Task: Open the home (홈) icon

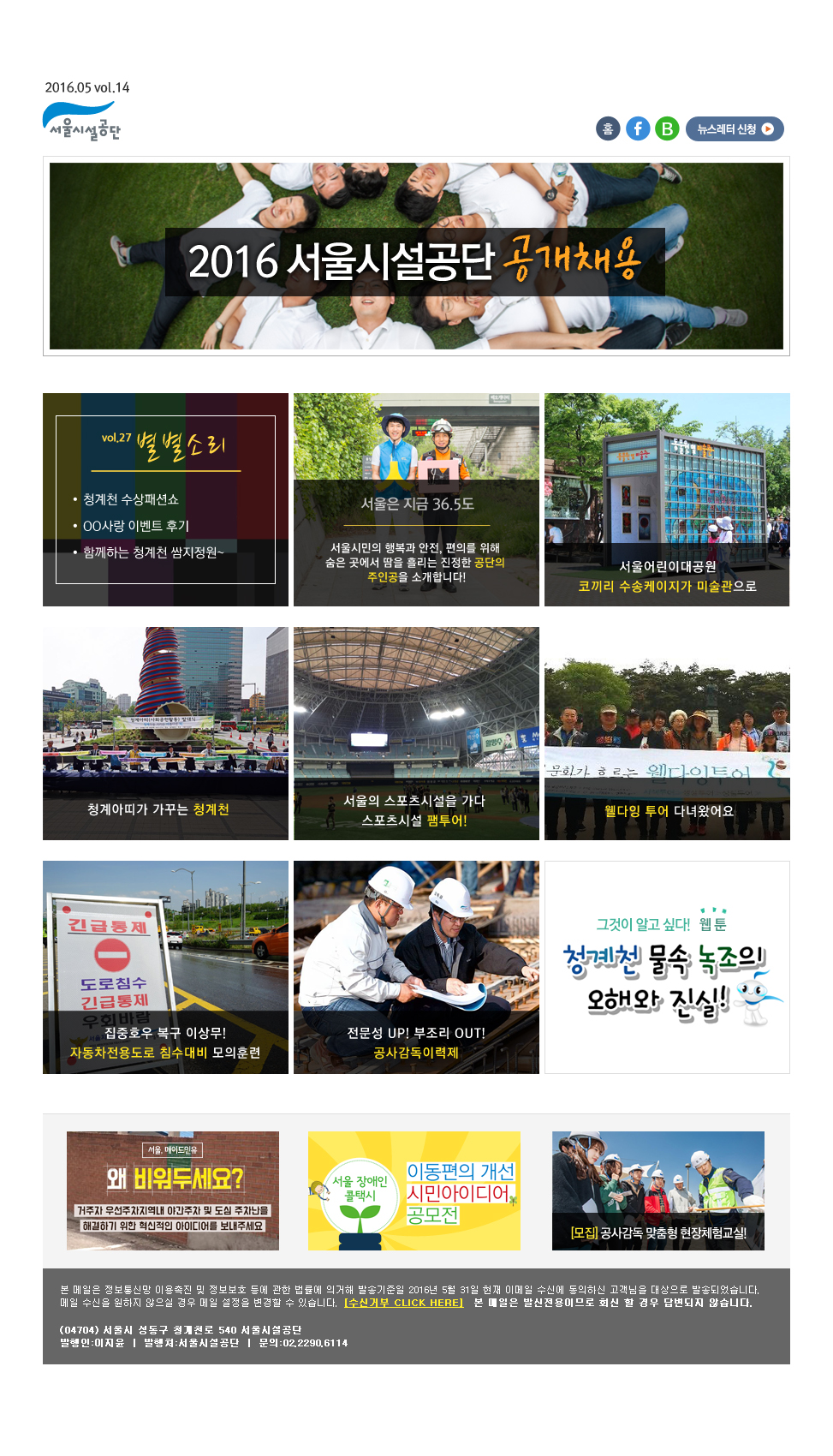Action: pyautogui.click(x=608, y=128)
